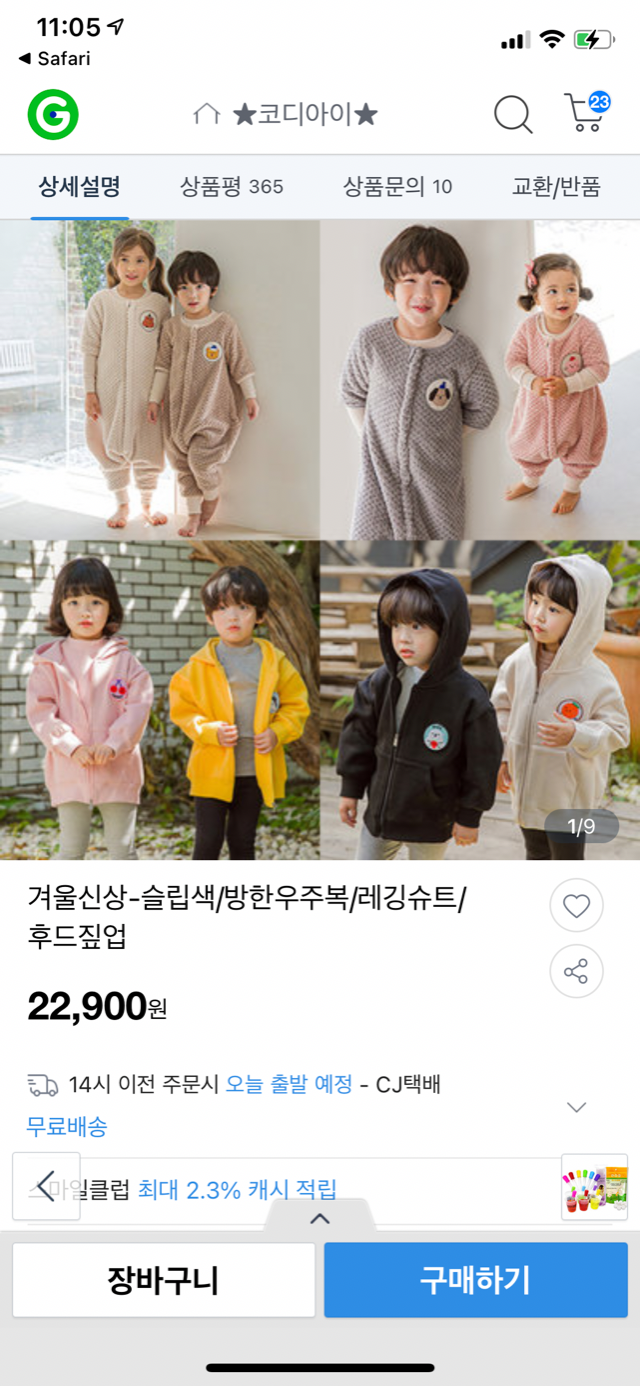Expand the delivery info chevron
Viewport: 640px width, 1386px height.
(x=576, y=1107)
